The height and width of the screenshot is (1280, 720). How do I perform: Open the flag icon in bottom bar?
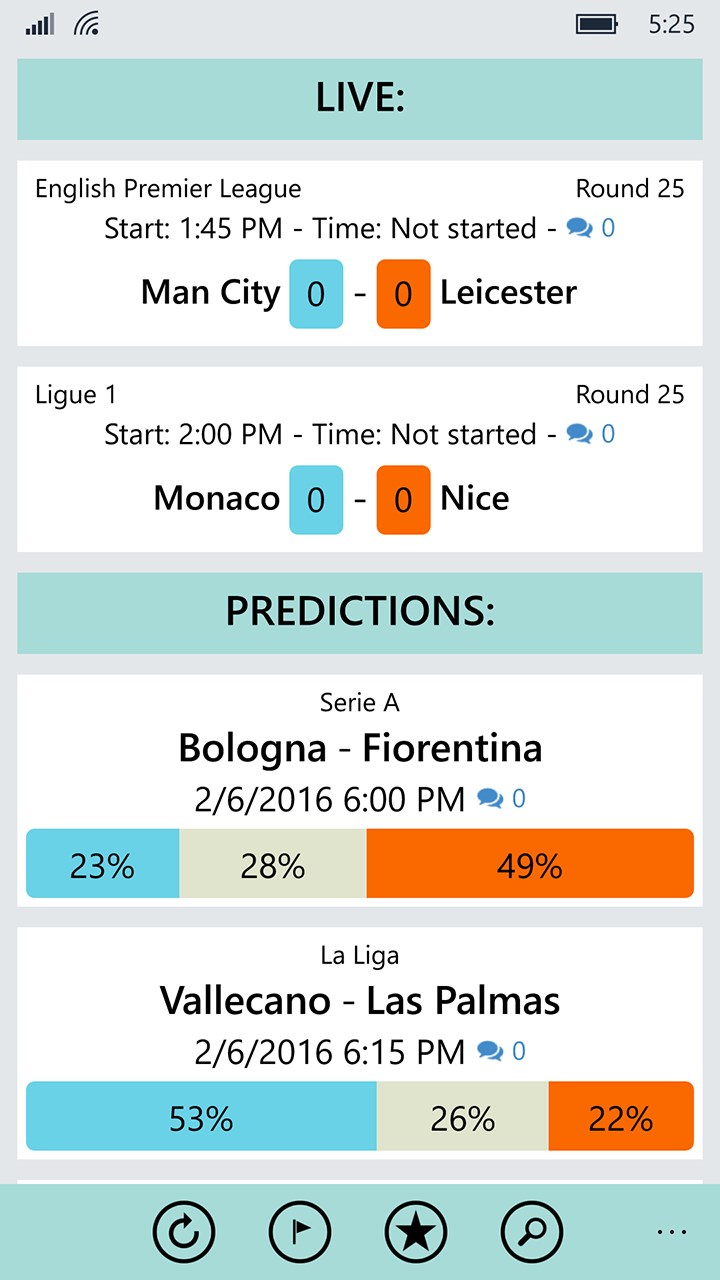click(300, 1232)
